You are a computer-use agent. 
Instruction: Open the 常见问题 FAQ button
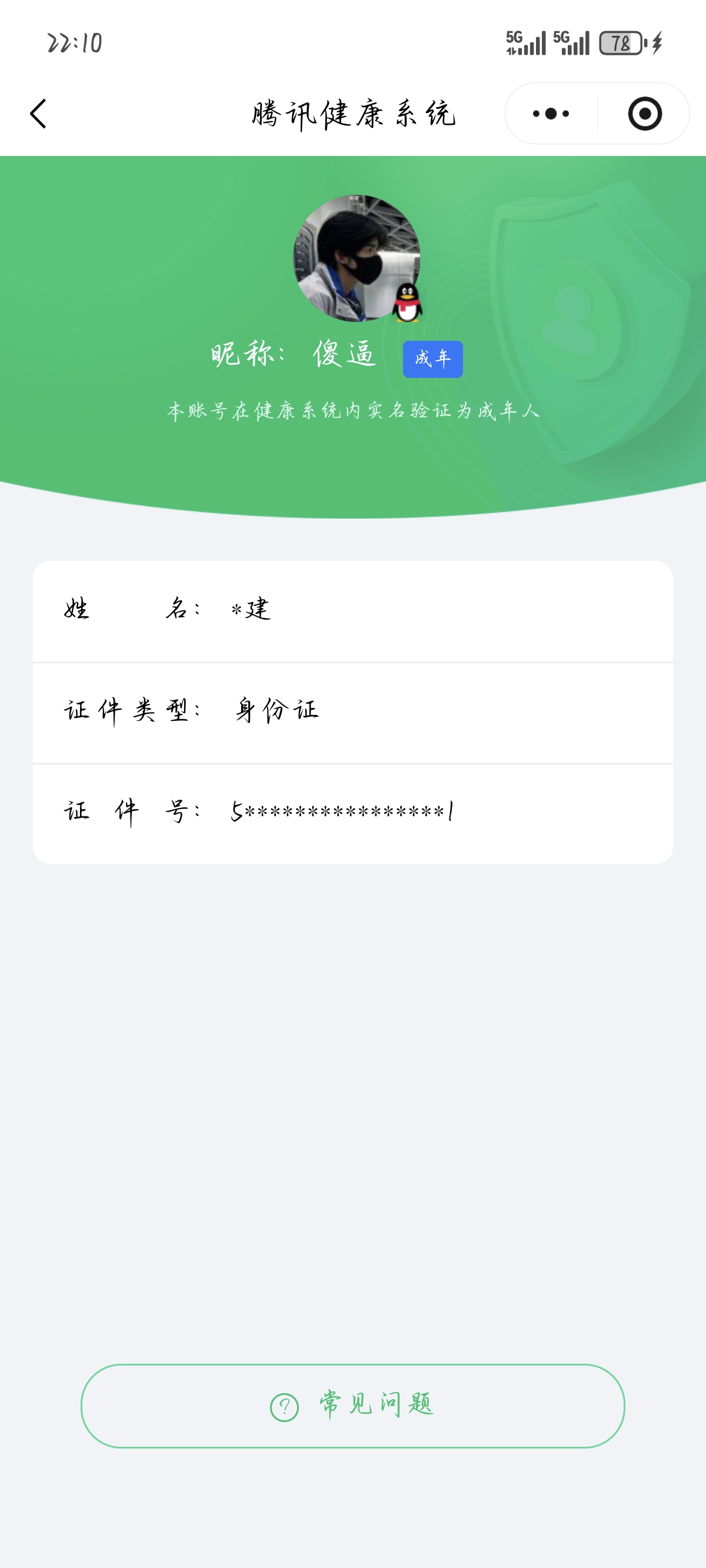(x=353, y=1406)
